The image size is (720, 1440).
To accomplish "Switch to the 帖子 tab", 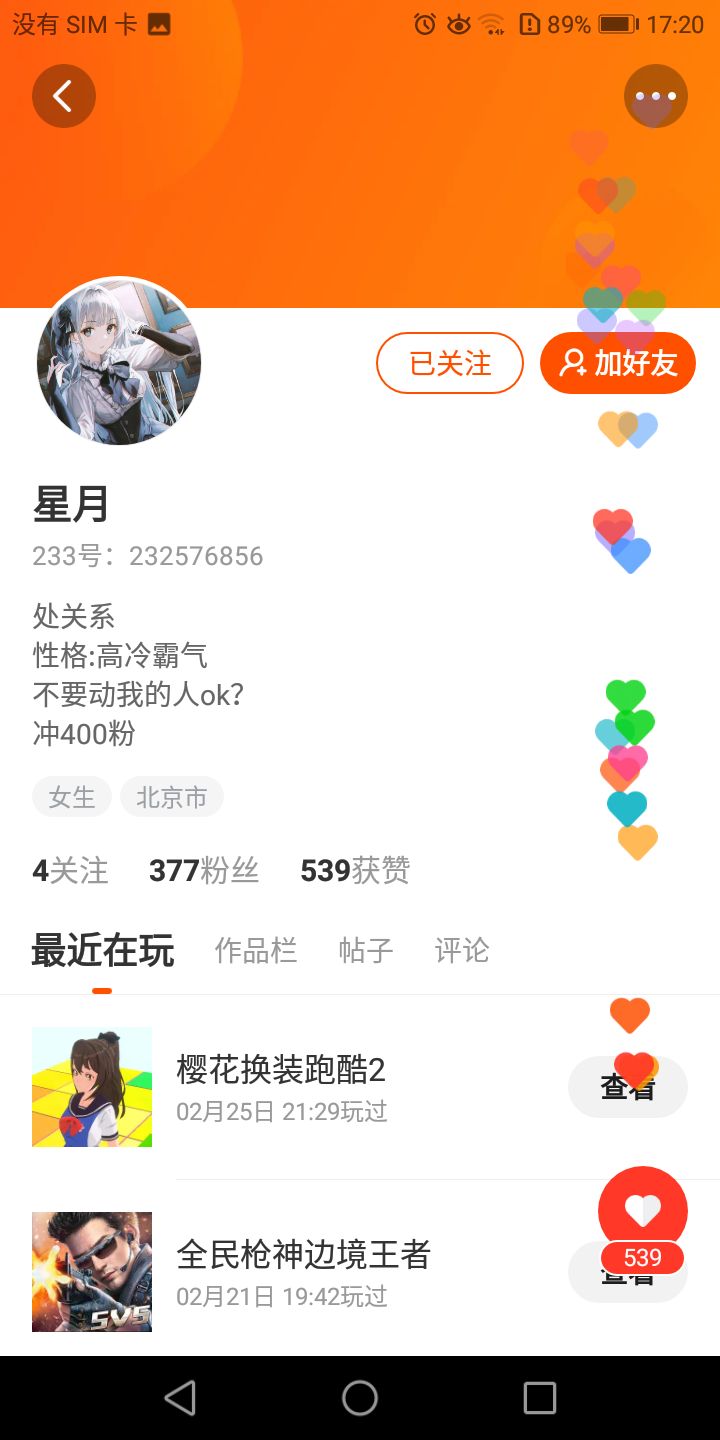I will tap(366, 951).
